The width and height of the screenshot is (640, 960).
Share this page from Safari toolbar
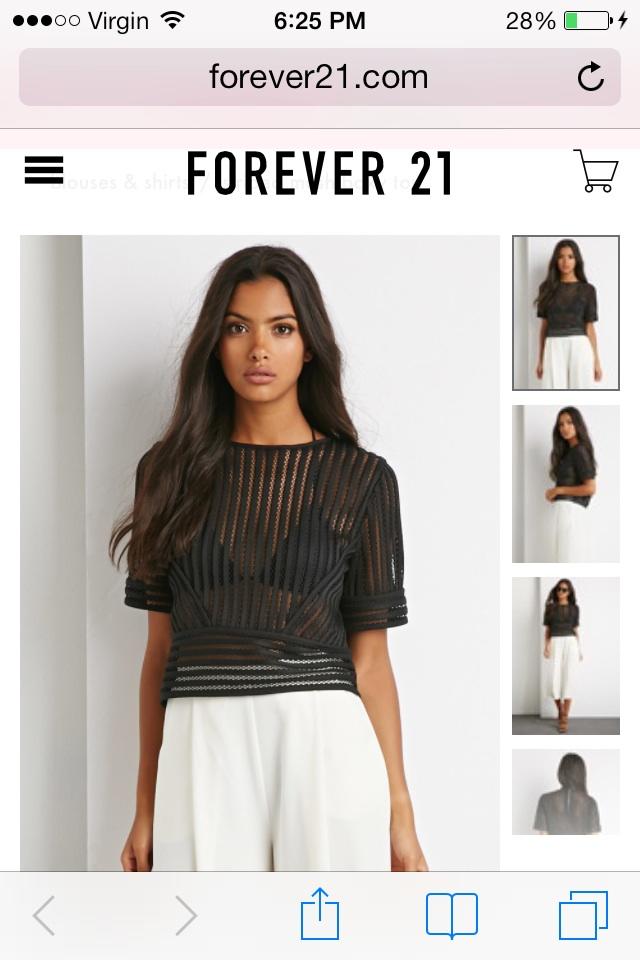[x=320, y=914]
